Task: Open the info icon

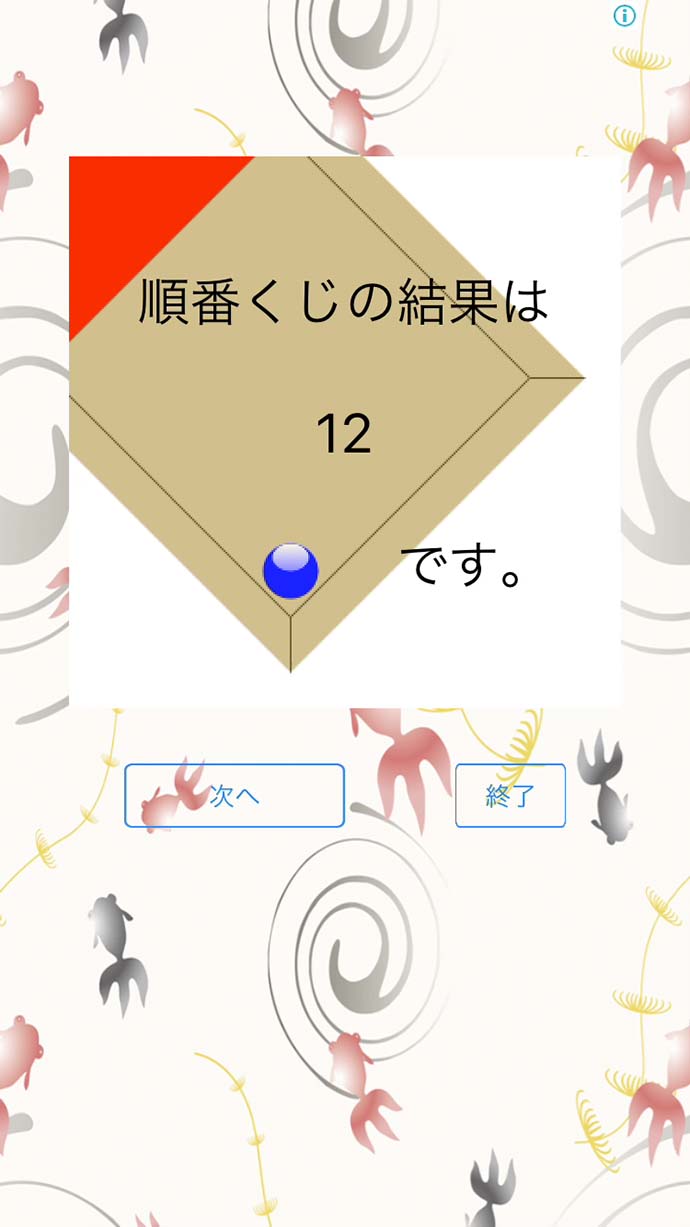Action: (625, 15)
